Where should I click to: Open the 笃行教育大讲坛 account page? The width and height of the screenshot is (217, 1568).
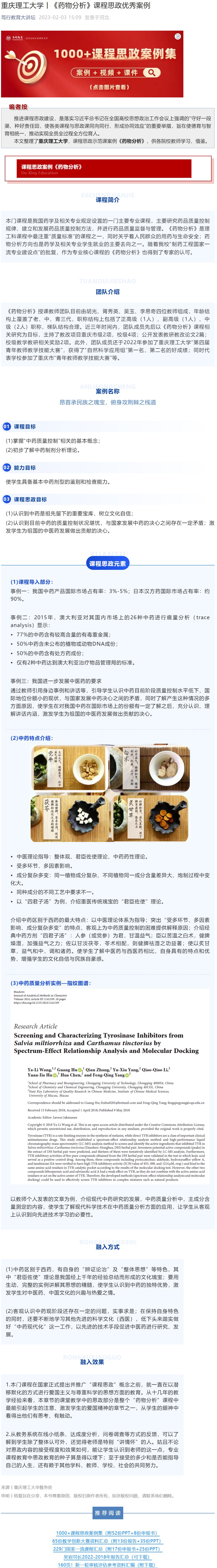[18, 18]
